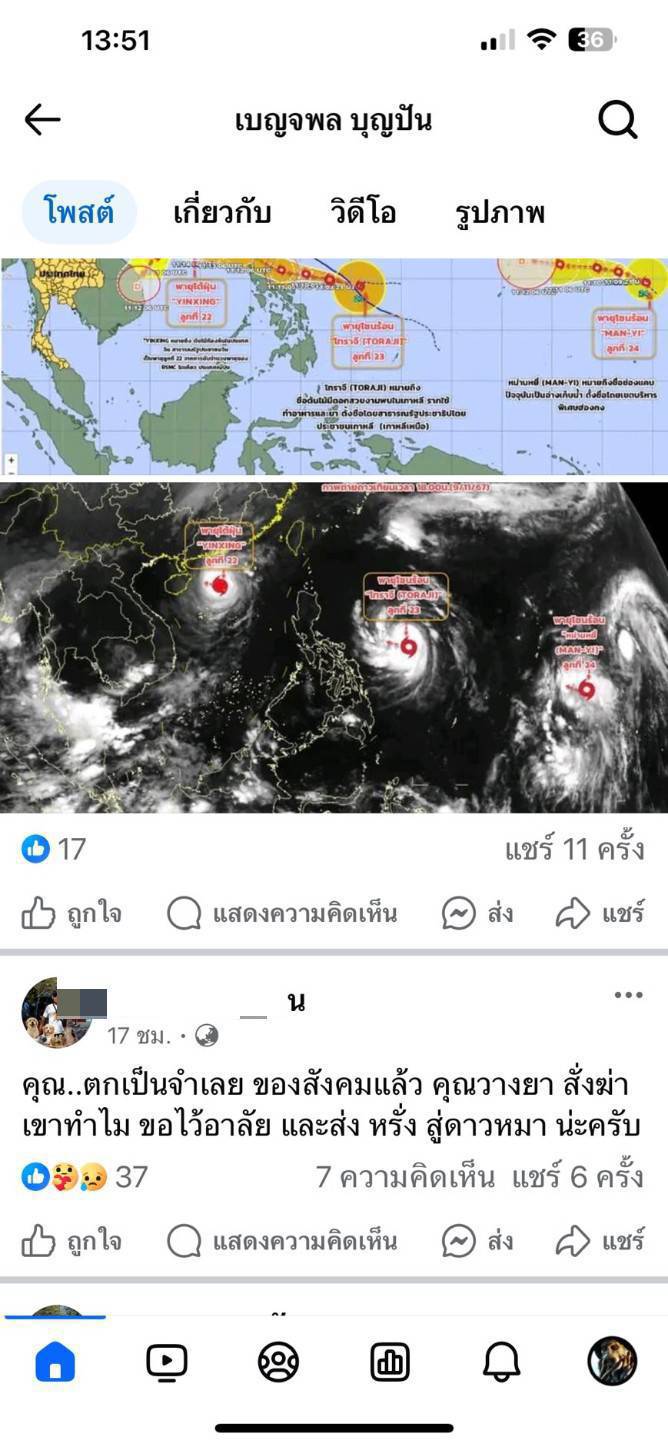Screen dimensions: 668x1447
Task: Open search on this profile
Action: coord(617,121)
